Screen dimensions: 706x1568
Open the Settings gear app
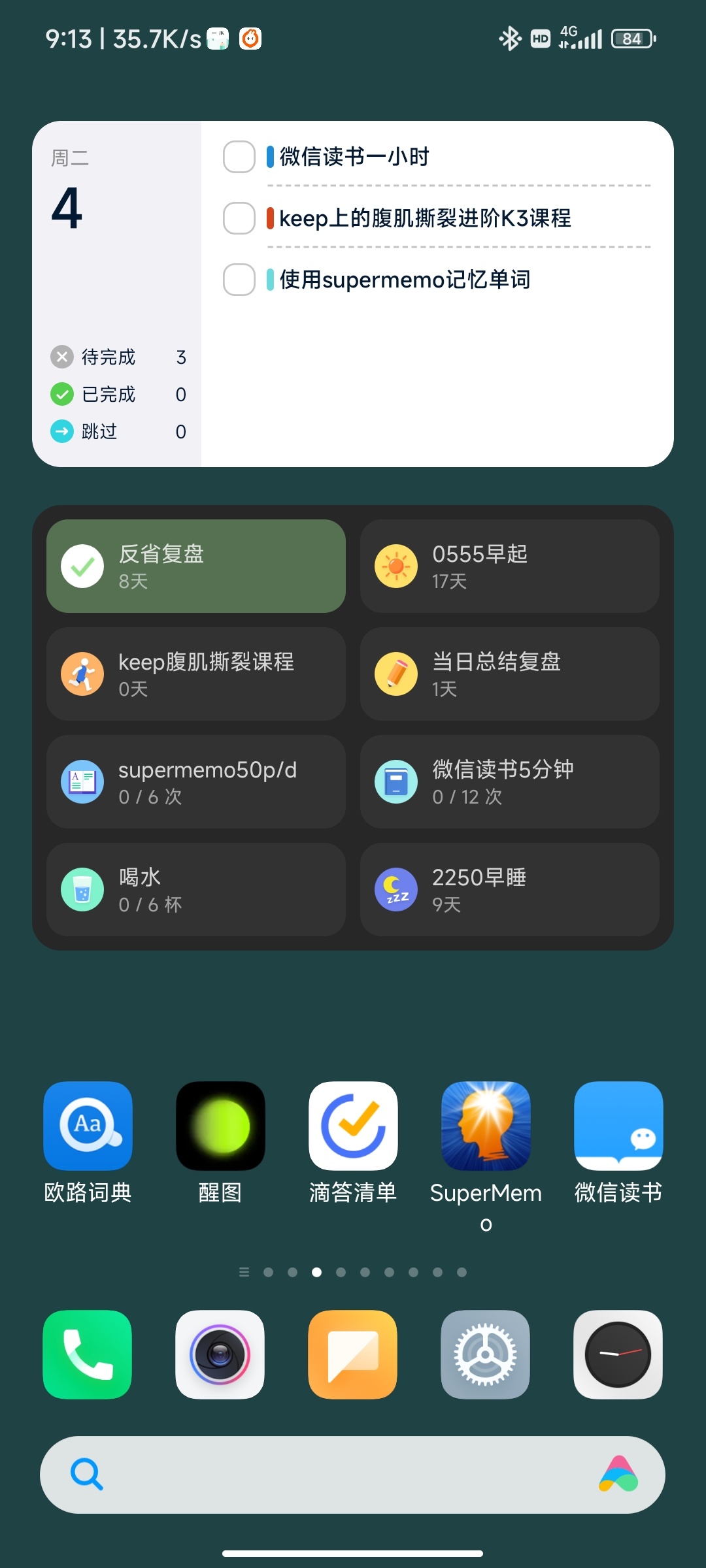pos(485,1354)
